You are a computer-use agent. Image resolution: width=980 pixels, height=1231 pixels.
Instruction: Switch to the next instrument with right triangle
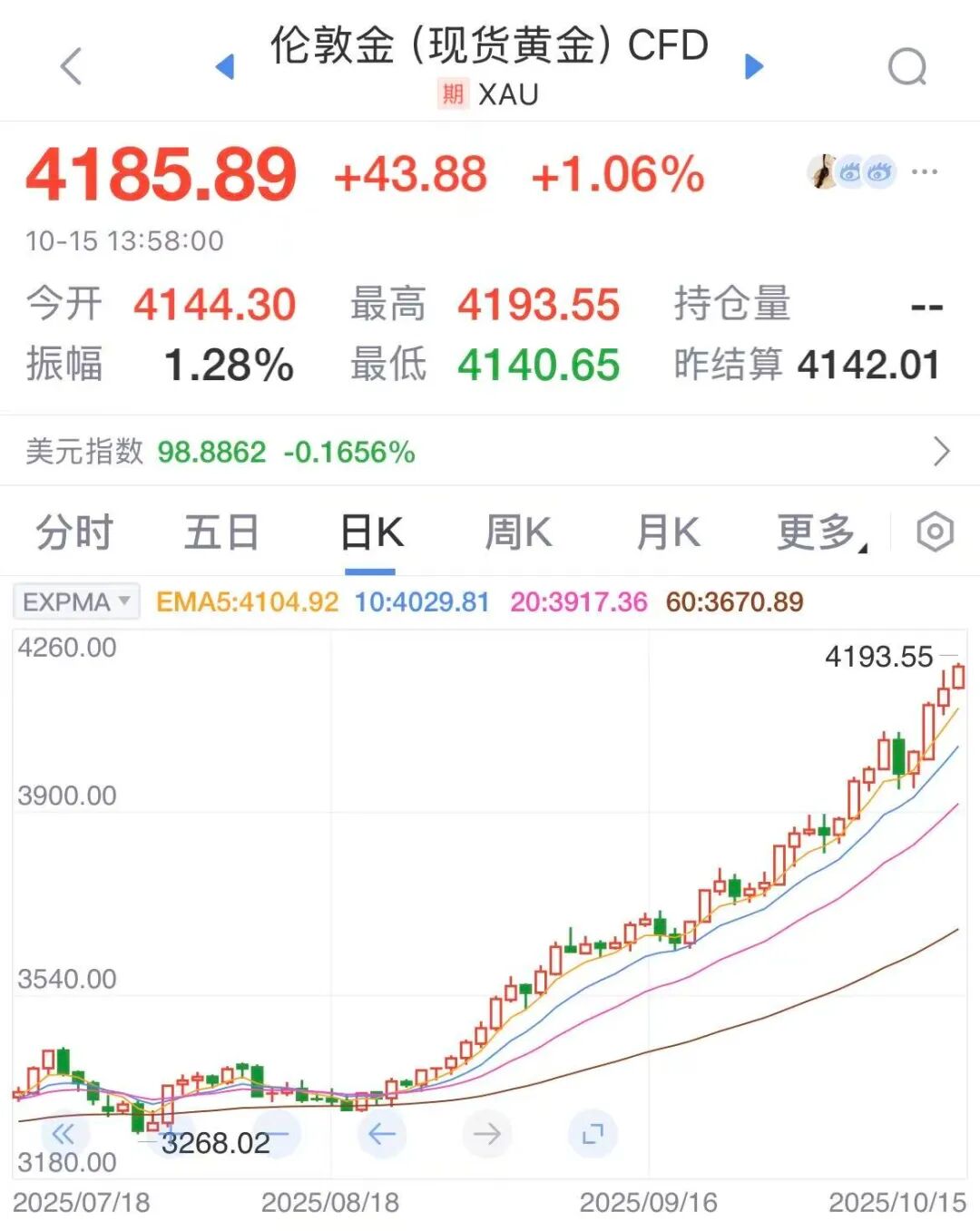click(x=753, y=66)
